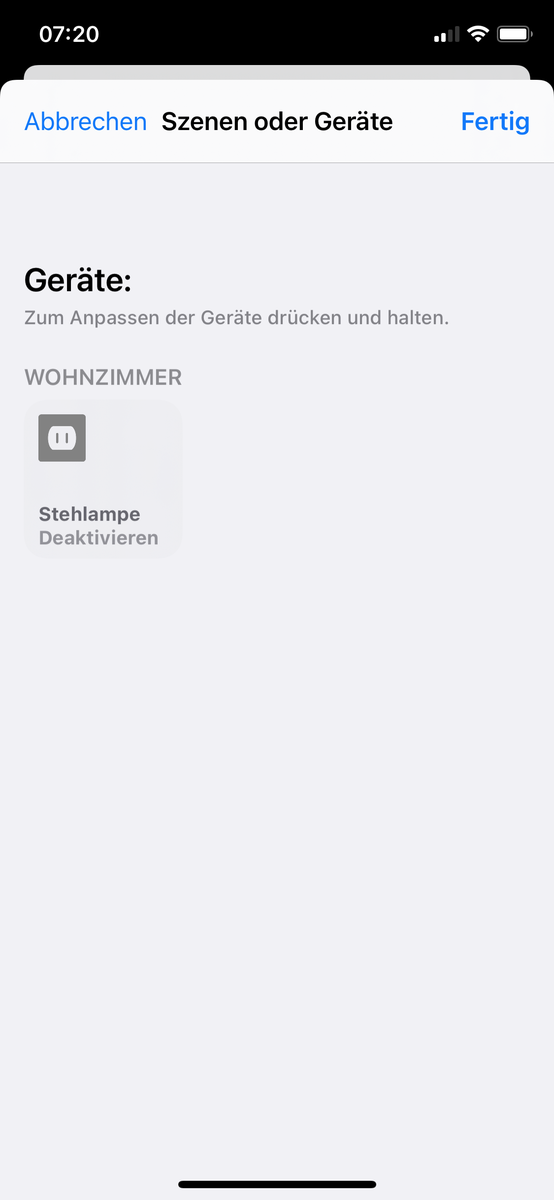Confirm with the Fertig button
This screenshot has height=1200, width=554.
(x=495, y=122)
